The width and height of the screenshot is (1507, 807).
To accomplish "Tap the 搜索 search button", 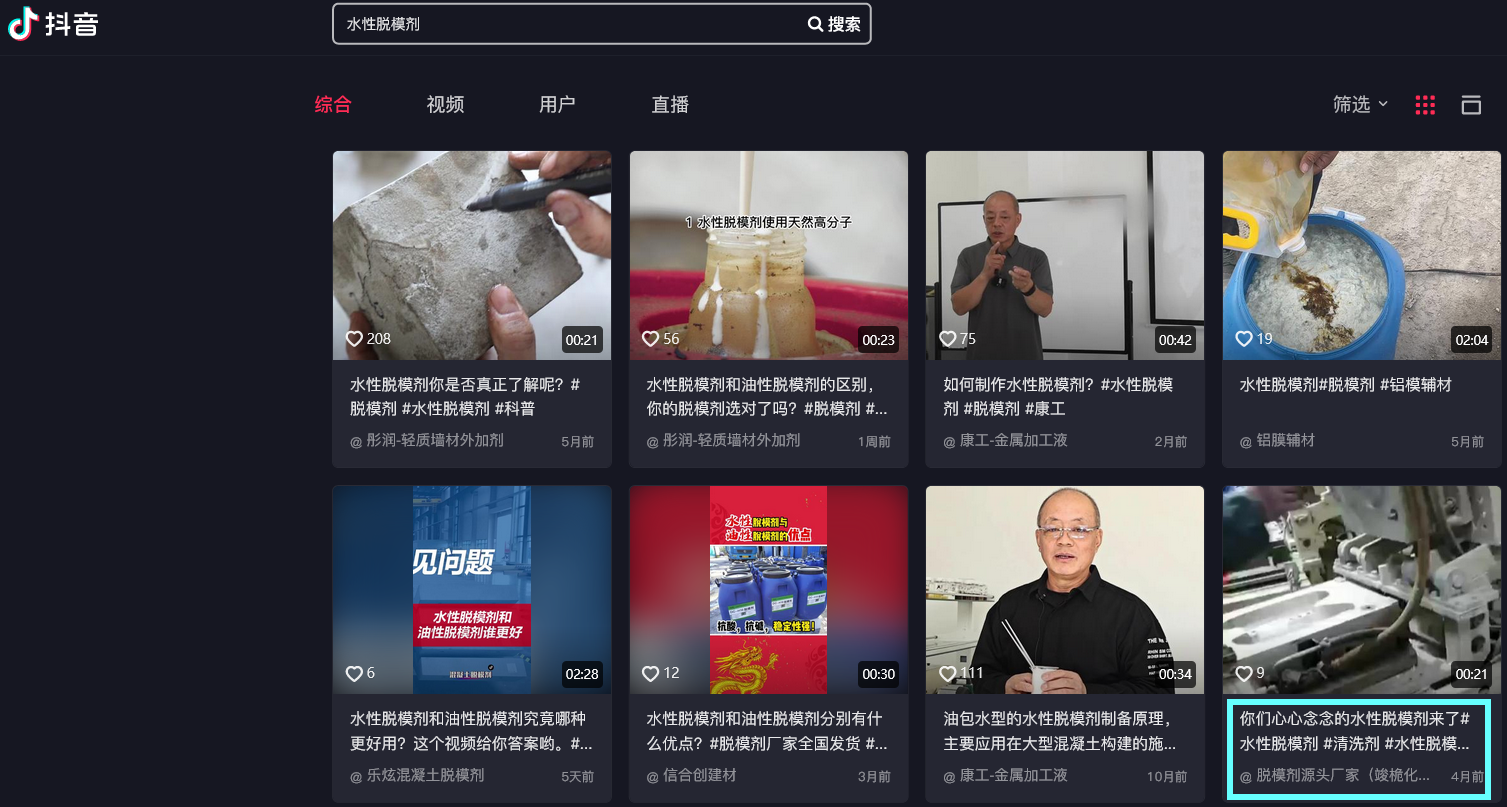I will 835,24.
